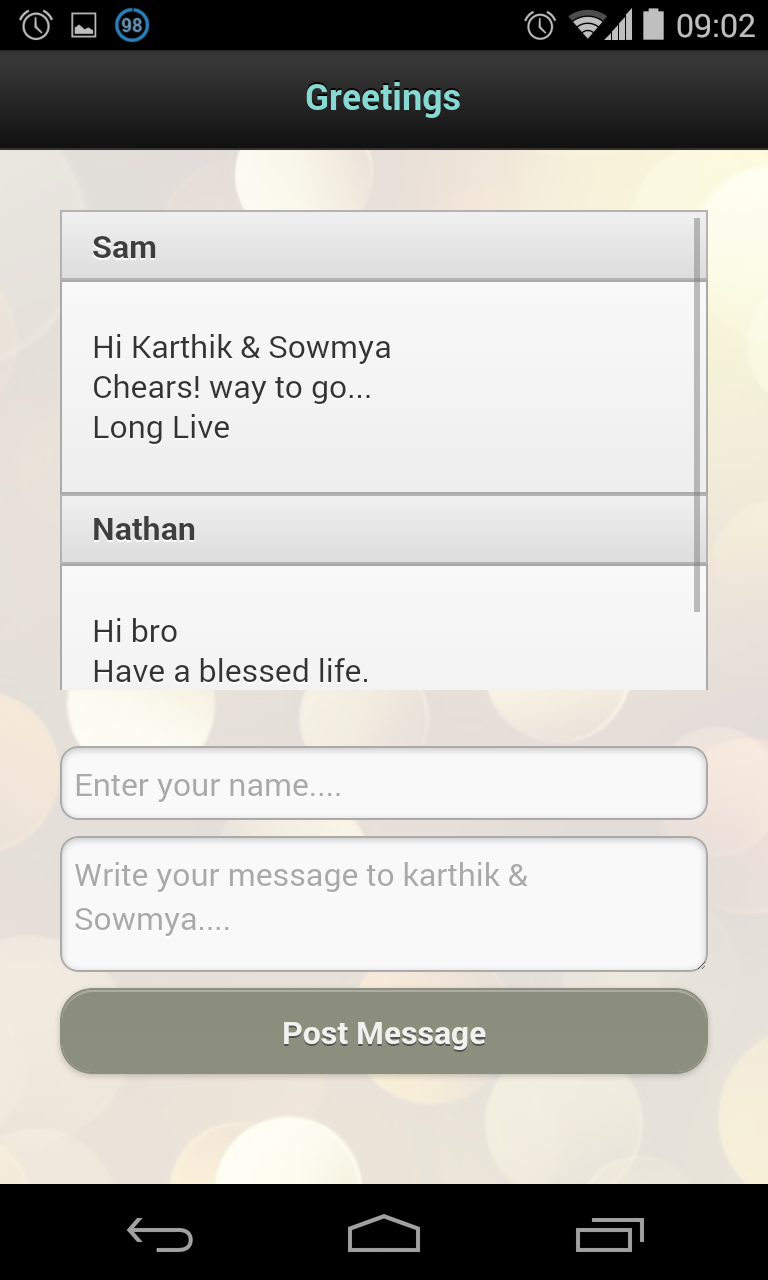The width and height of the screenshot is (768, 1280).
Task: Focus the Enter your name field
Action: [x=384, y=783]
